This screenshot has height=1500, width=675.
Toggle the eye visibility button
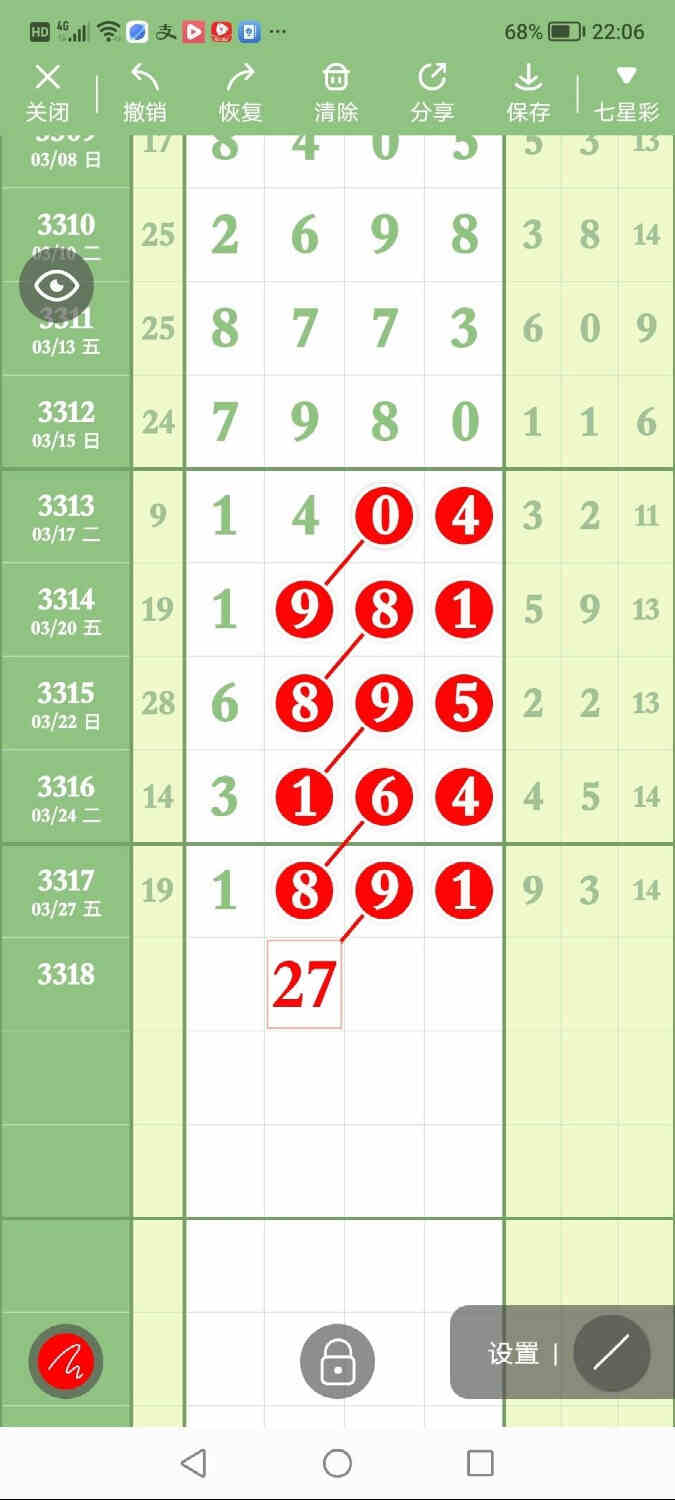[x=56, y=286]
